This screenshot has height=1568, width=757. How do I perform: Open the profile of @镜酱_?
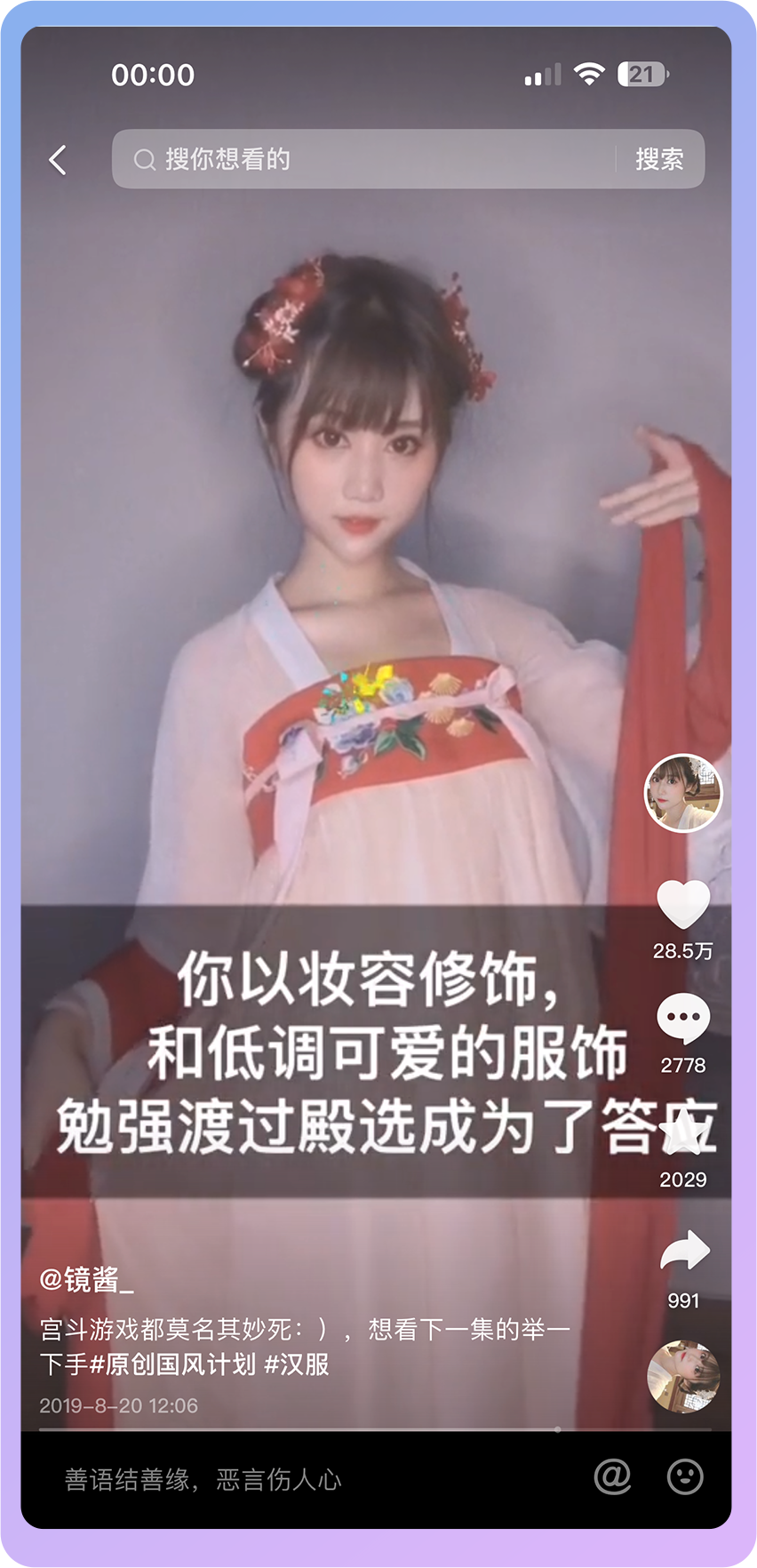point(86,1279)
